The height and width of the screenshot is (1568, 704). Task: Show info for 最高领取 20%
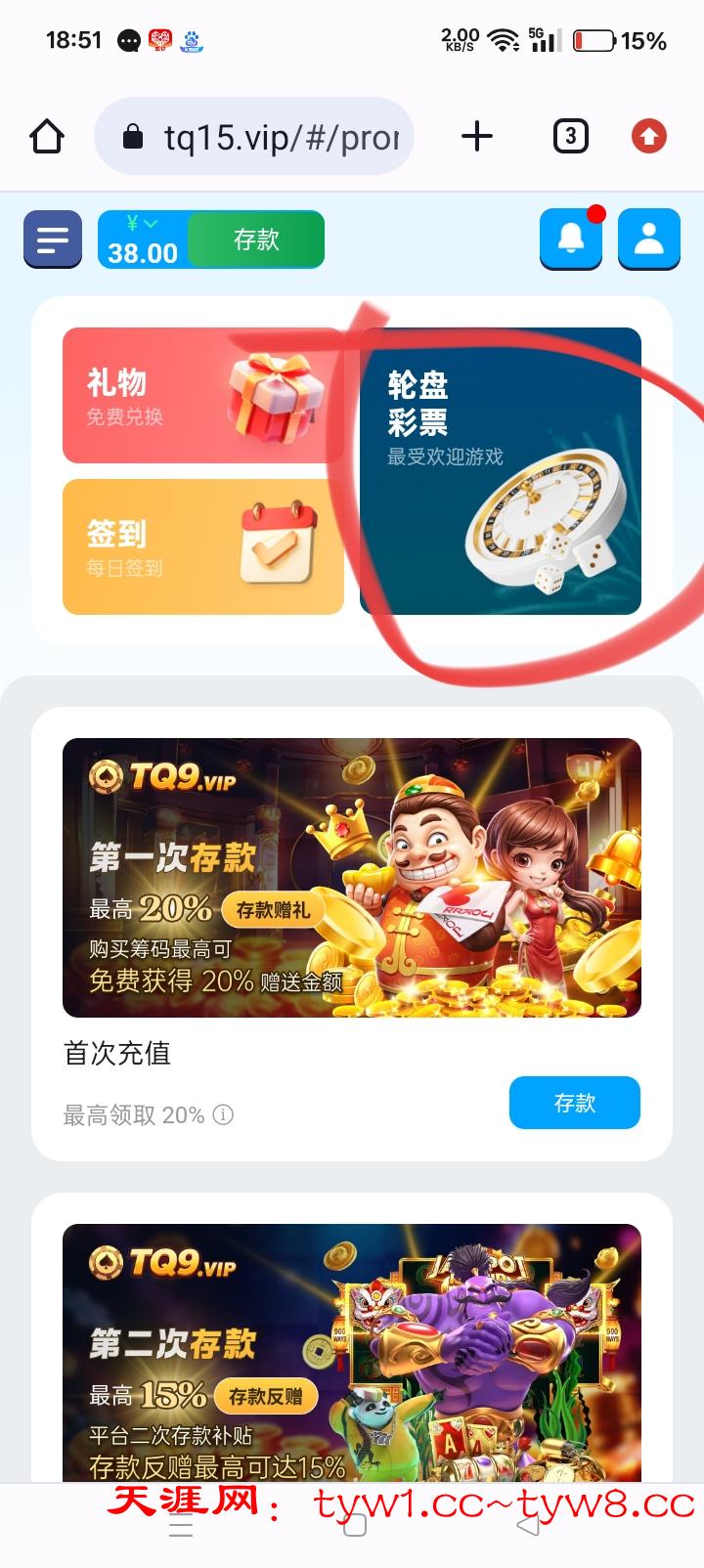coord(224,1114)
